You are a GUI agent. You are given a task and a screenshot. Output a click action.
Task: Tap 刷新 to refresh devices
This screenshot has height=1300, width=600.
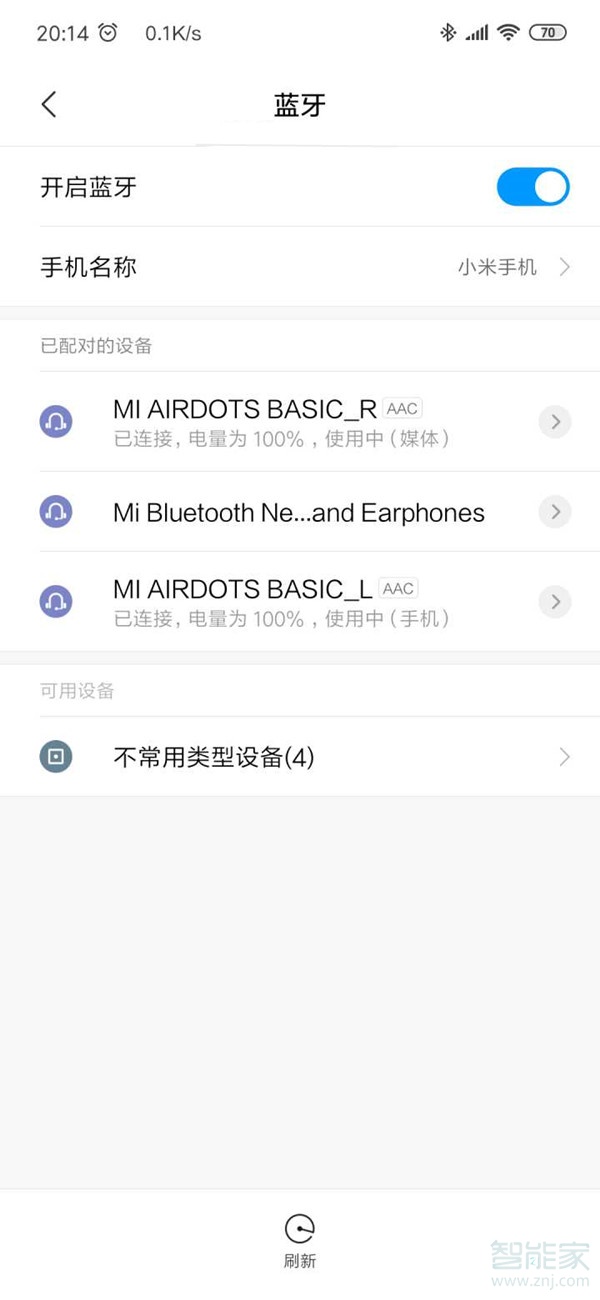(300, 1242)
